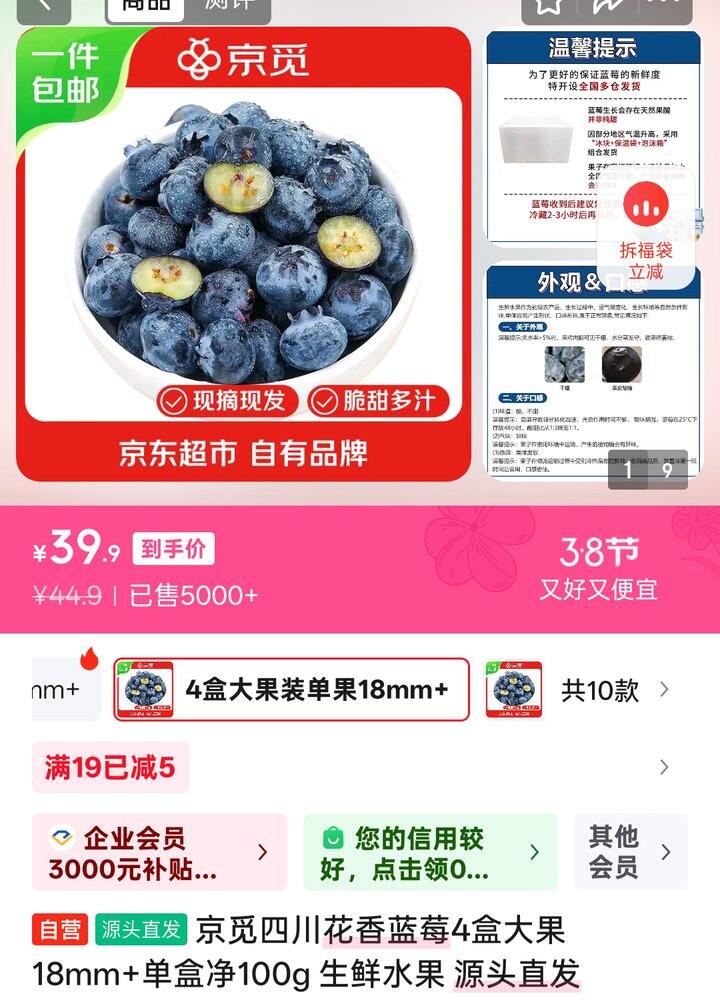View the main blueberry product image

point(243,254)
